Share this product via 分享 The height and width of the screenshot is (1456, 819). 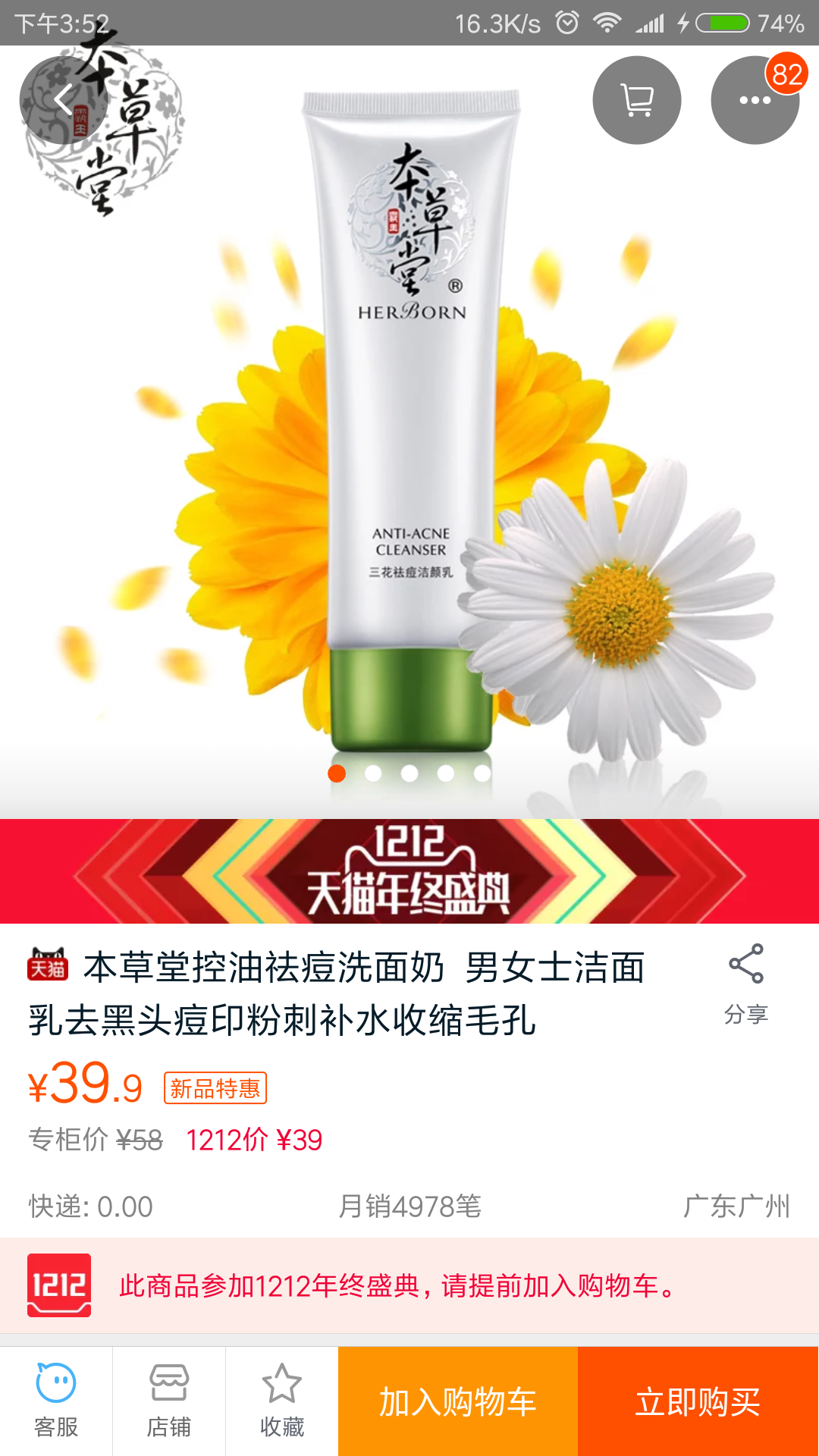click(x=746, y=984)
